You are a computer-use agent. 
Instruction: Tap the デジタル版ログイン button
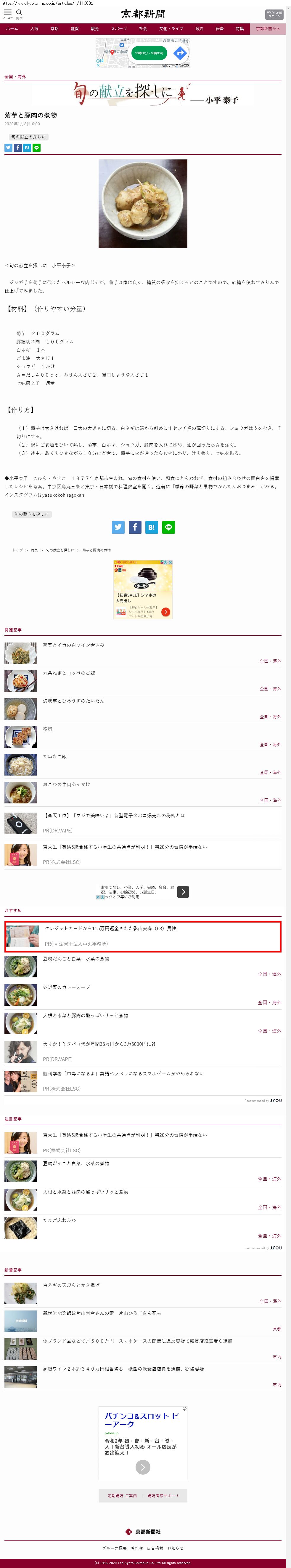tap(274, 14)
